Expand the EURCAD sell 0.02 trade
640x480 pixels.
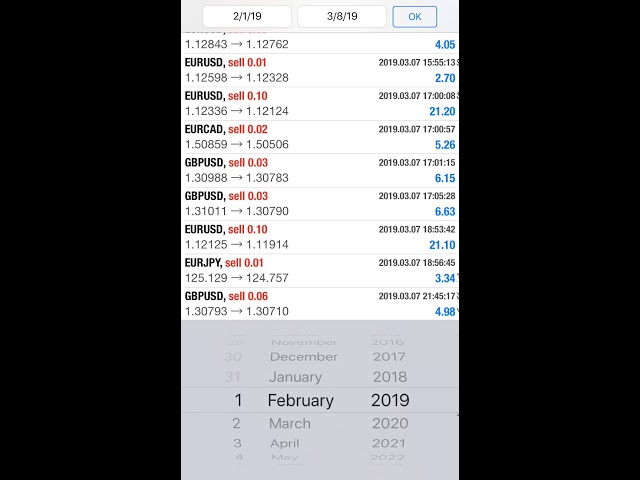(x=320, y=137)
